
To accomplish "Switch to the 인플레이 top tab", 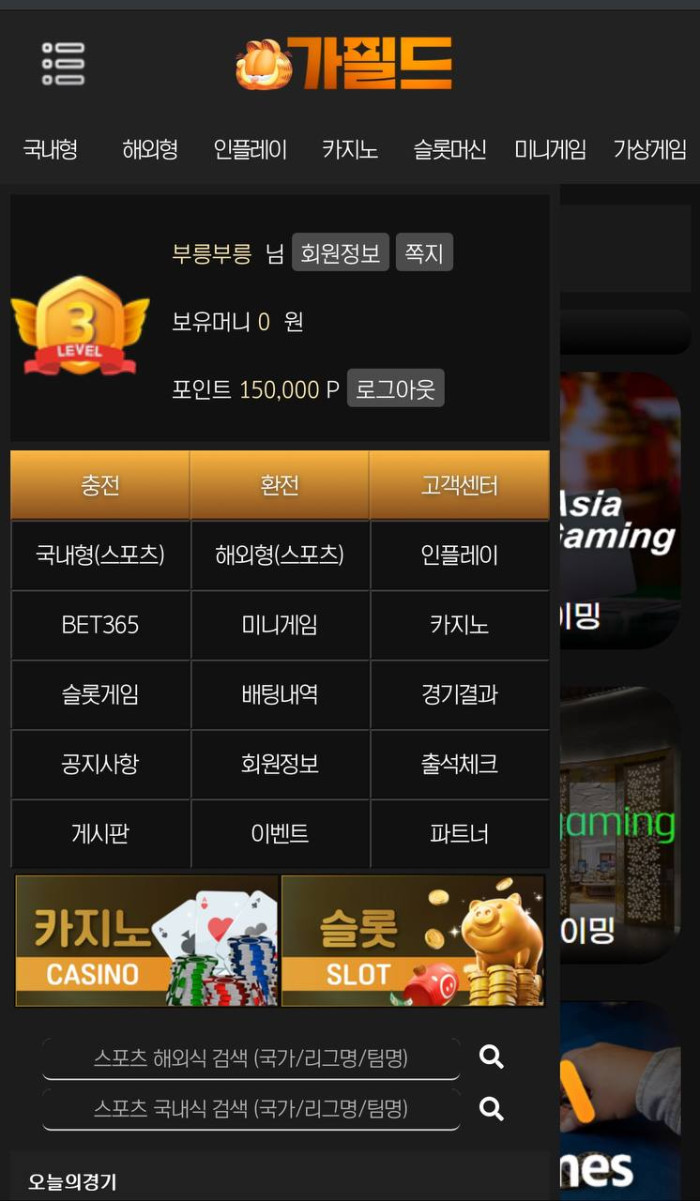I will 250,150.
